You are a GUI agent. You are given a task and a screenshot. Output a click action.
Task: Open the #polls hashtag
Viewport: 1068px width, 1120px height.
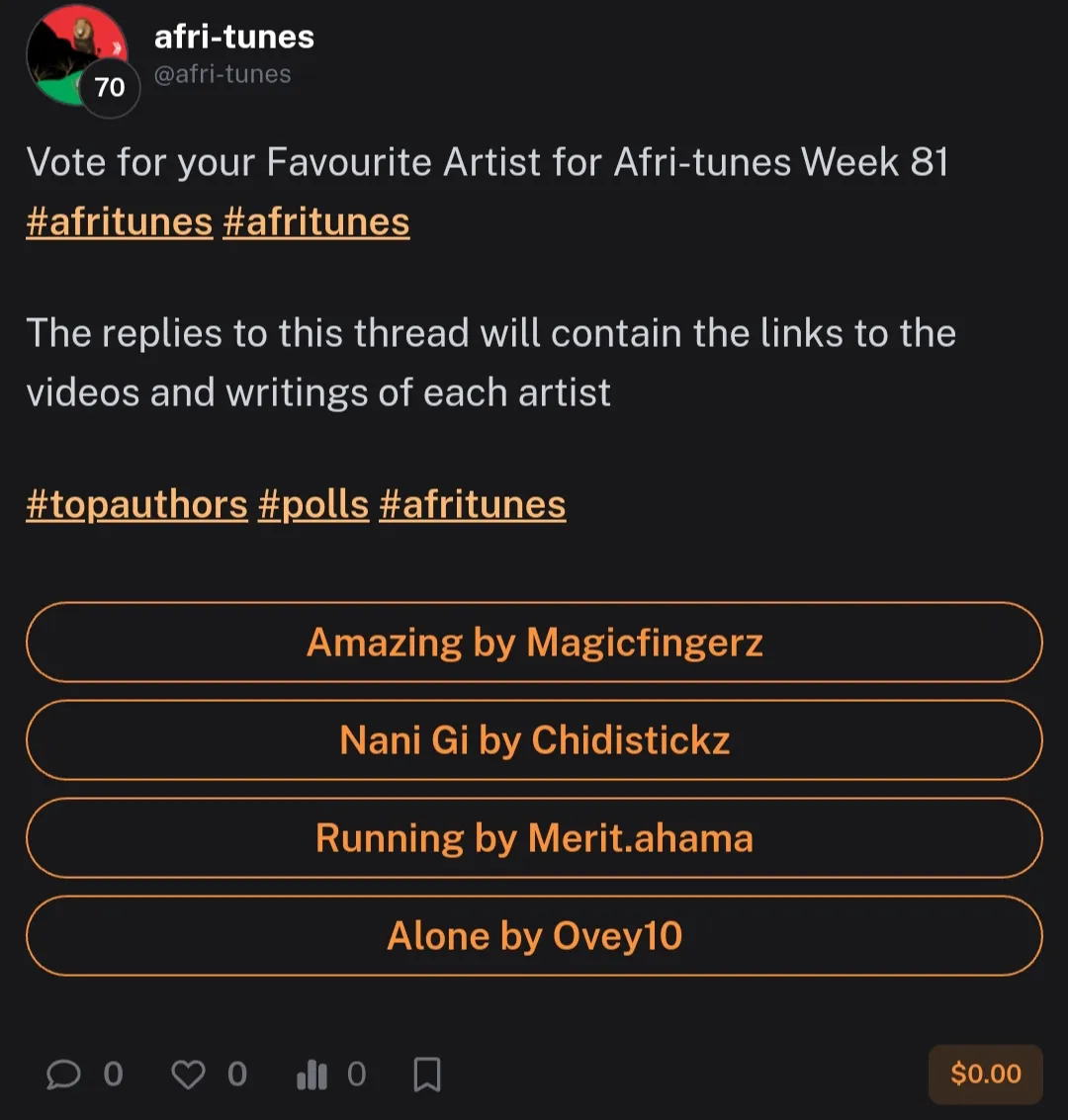[312, 504]
